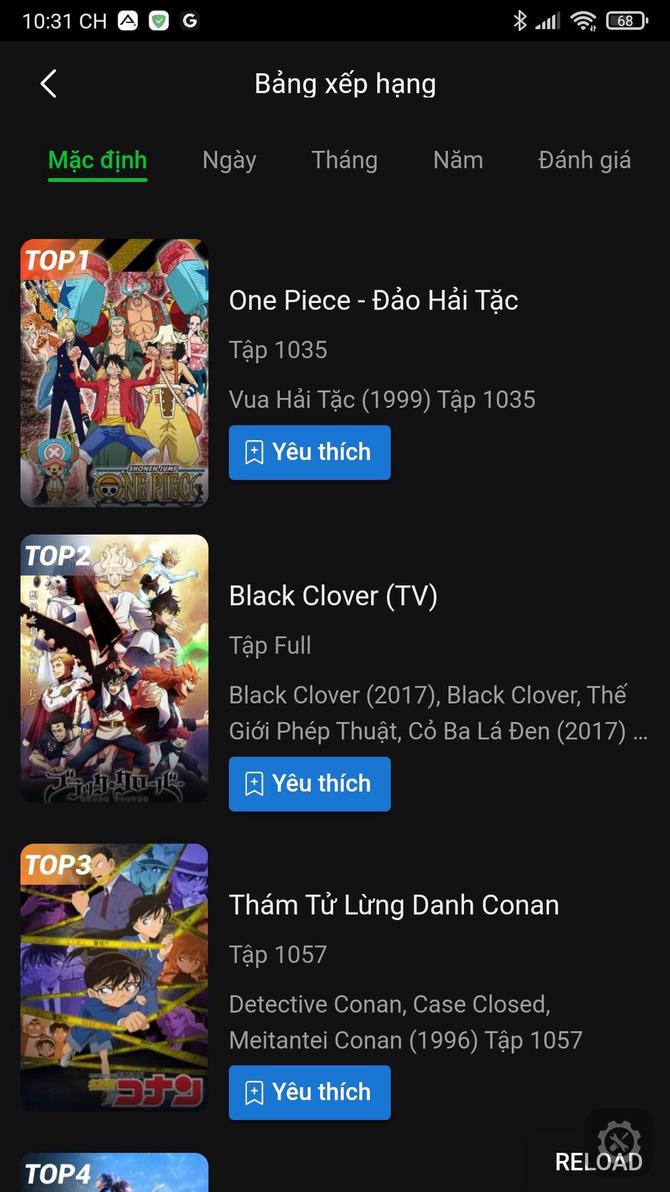Screen dimensions: 670x1192
Task: Switch to the Tháng tab
Action: pos(344,160)
